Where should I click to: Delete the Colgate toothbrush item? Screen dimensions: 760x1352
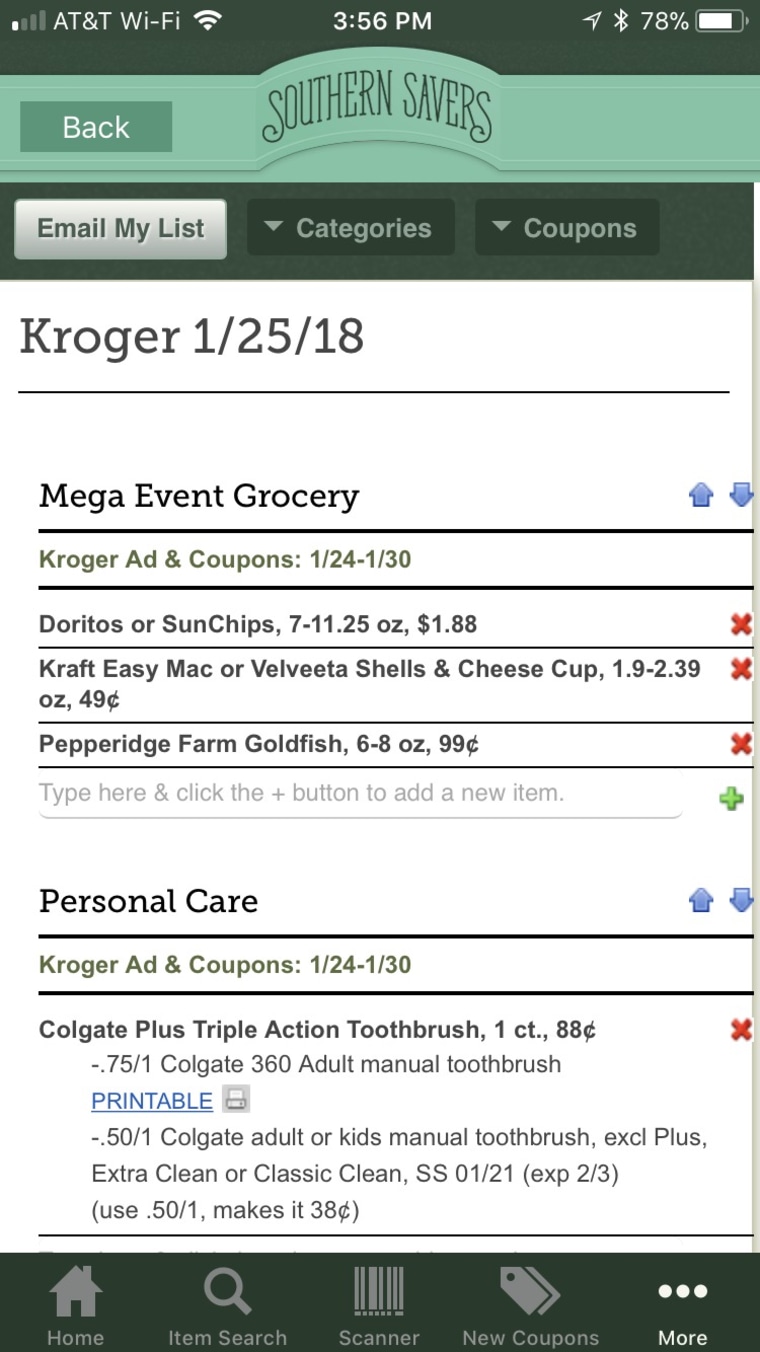741,1030
